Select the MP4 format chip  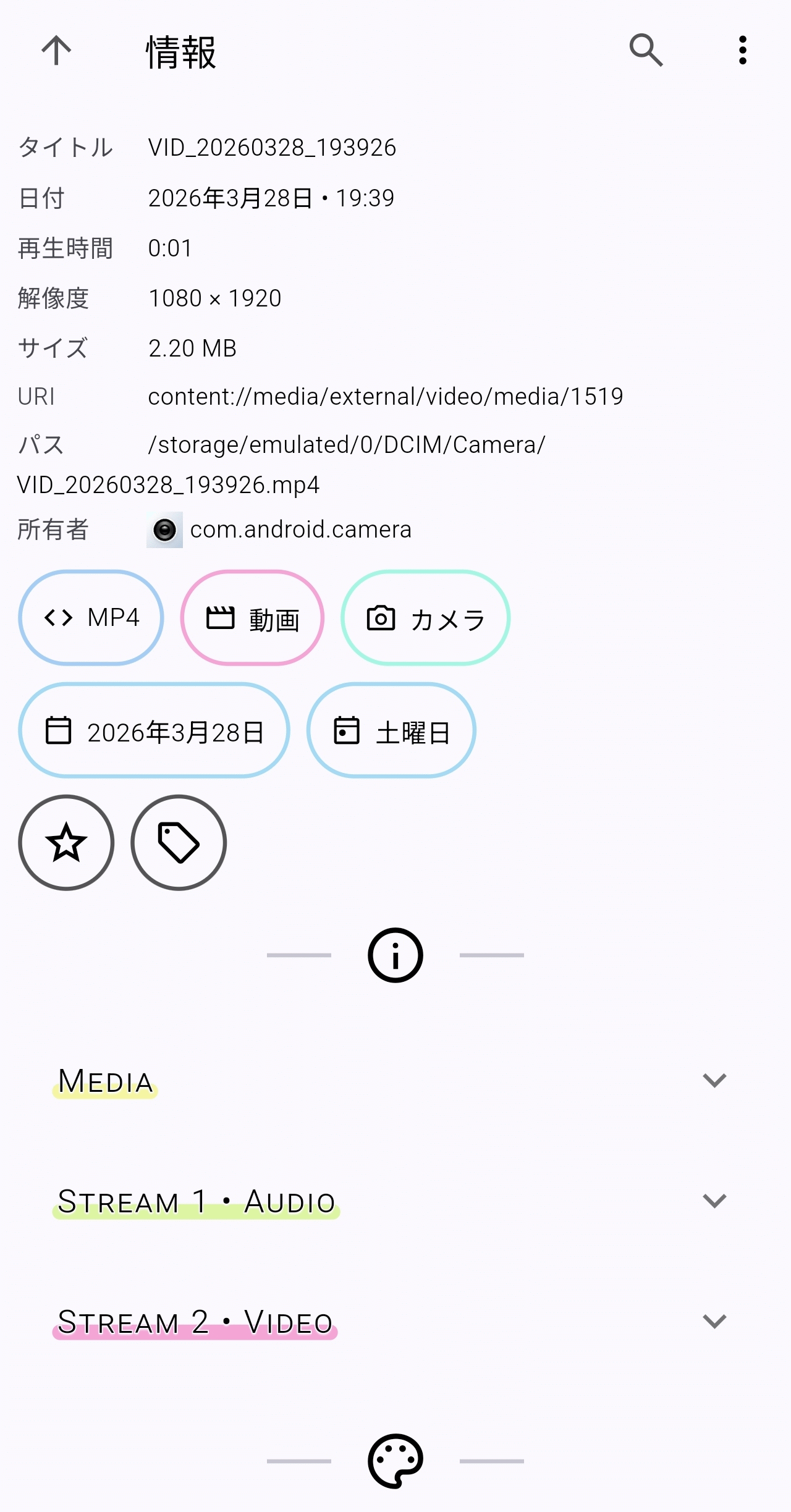(x=91, y=617)
